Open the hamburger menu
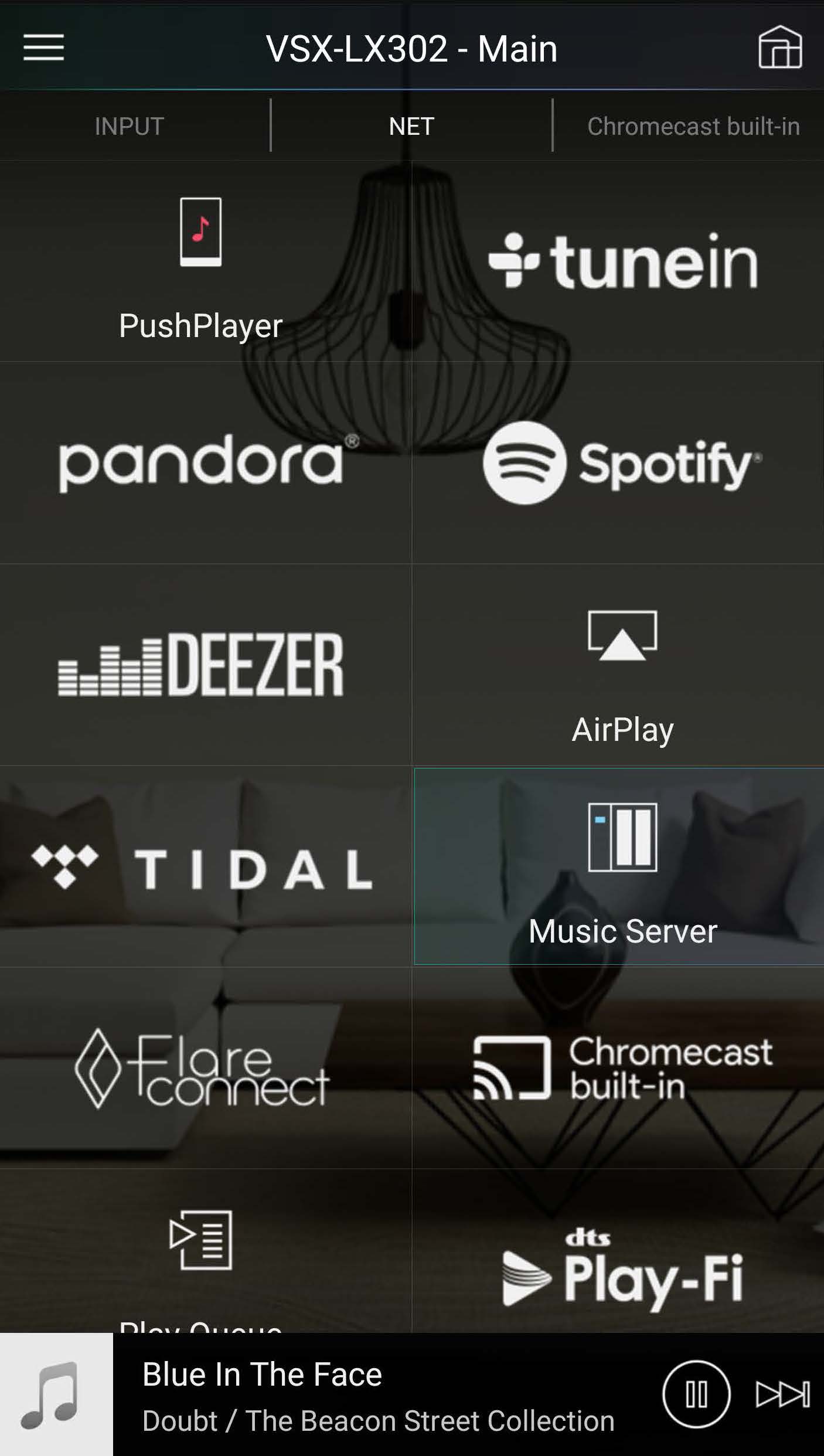Image resolution: width=824 pixels, height=1456 pixels. [x=43, y=47]
